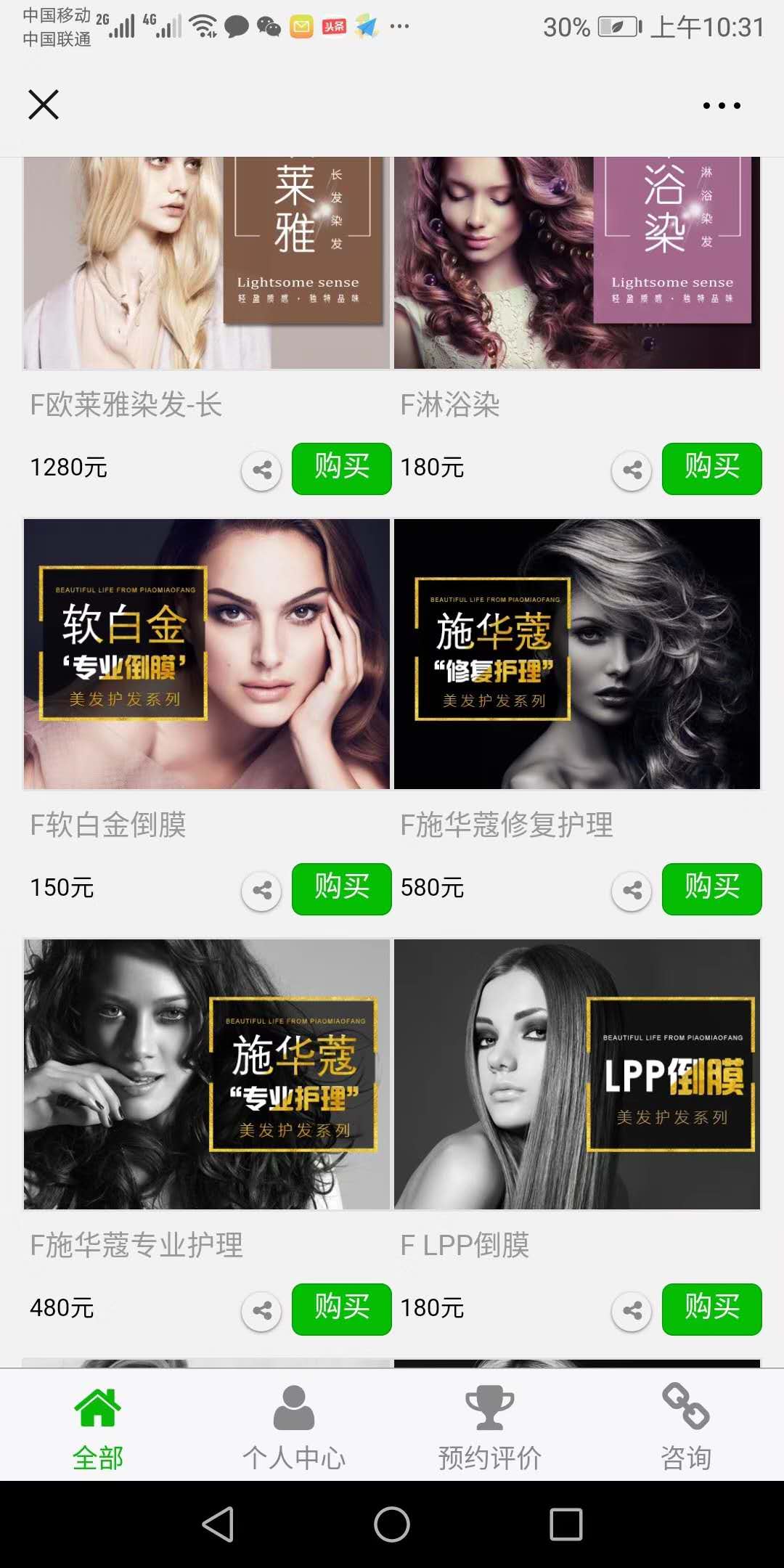Share the F软白金倒膜 item
The height and width of the screenshot is (1568, 784).
(261, 890)
